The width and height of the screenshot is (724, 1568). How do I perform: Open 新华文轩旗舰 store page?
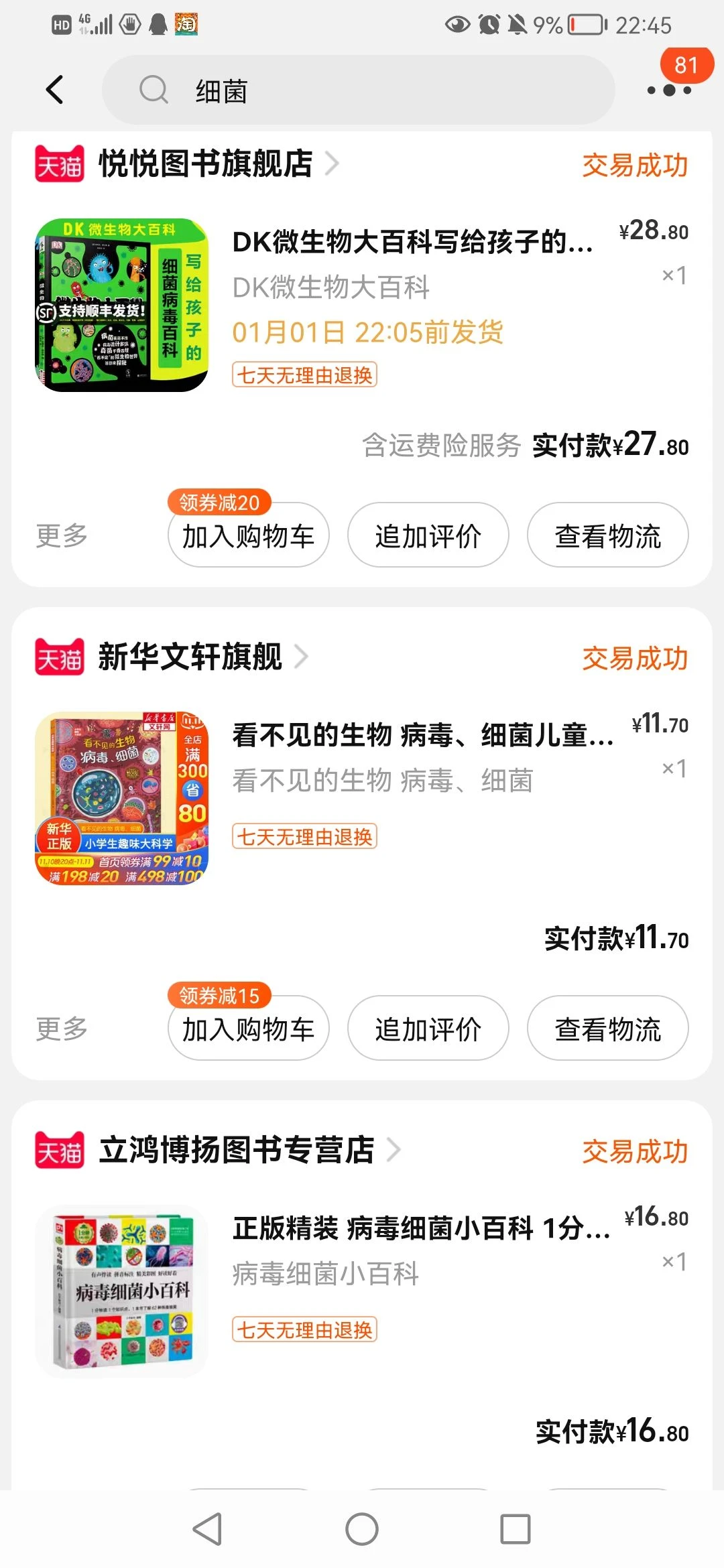(x=190, y=657)
